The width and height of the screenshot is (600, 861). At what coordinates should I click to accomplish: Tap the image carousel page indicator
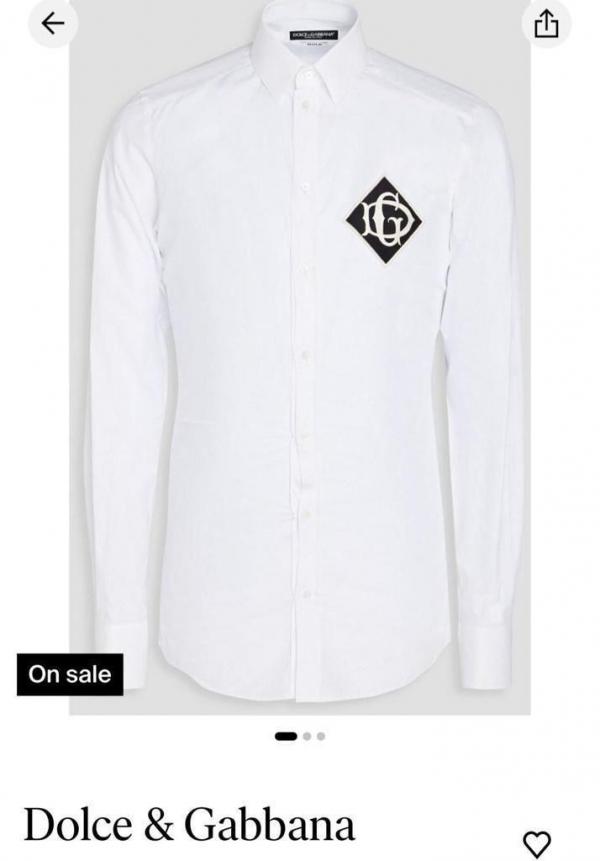300,736
